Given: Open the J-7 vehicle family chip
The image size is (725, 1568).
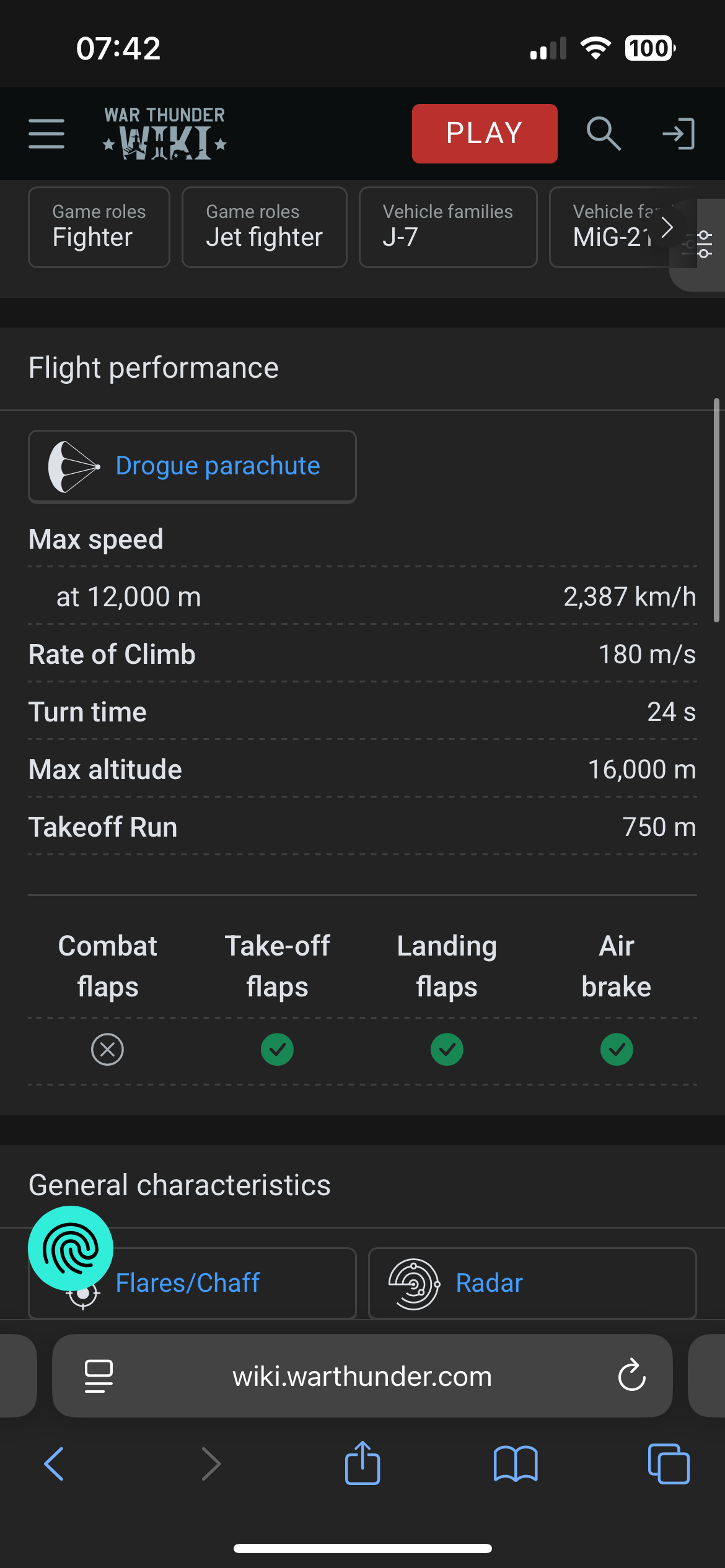Looking at the screenshot, I should click(x=447, y=227).
